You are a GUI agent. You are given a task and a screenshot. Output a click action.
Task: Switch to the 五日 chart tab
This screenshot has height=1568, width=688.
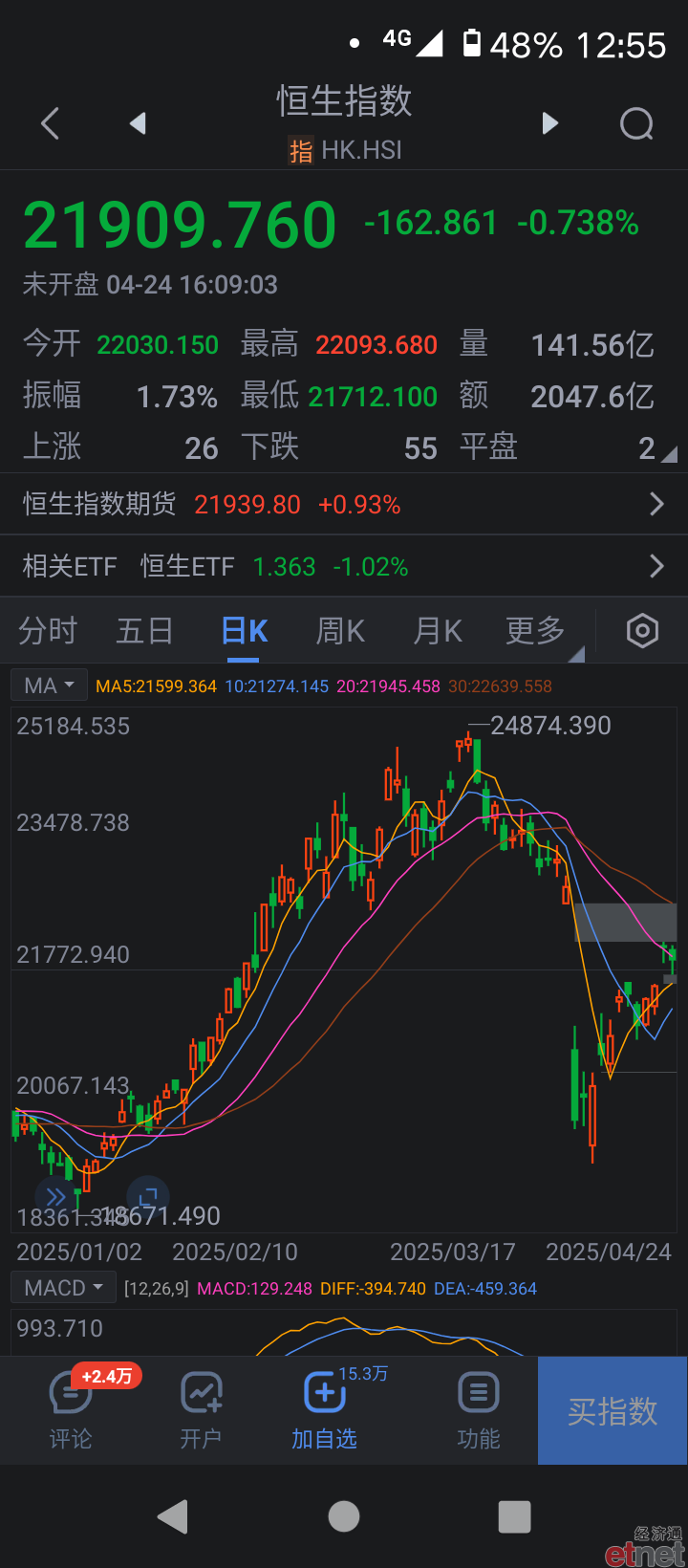click(x=145, y=631)
